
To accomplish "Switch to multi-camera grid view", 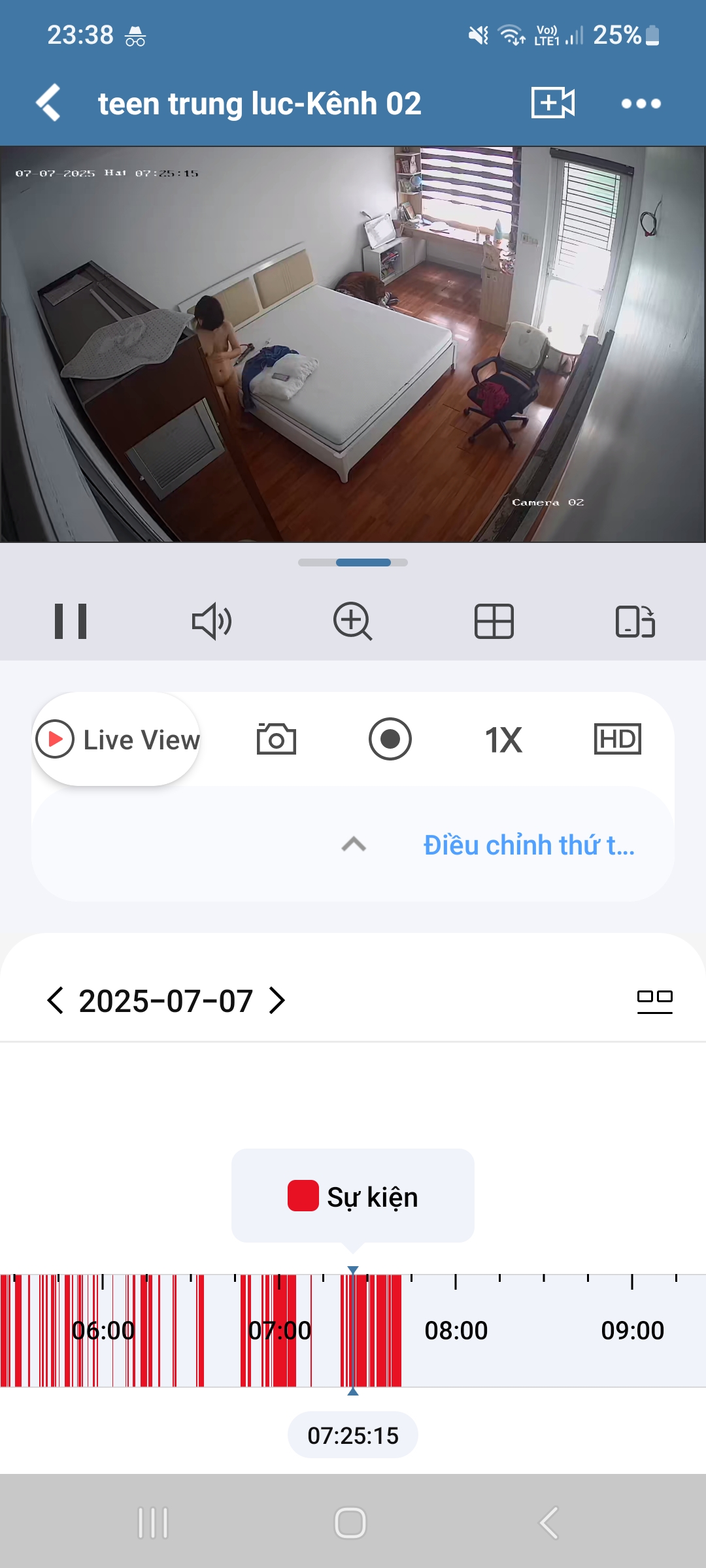I will coord(494,621).
